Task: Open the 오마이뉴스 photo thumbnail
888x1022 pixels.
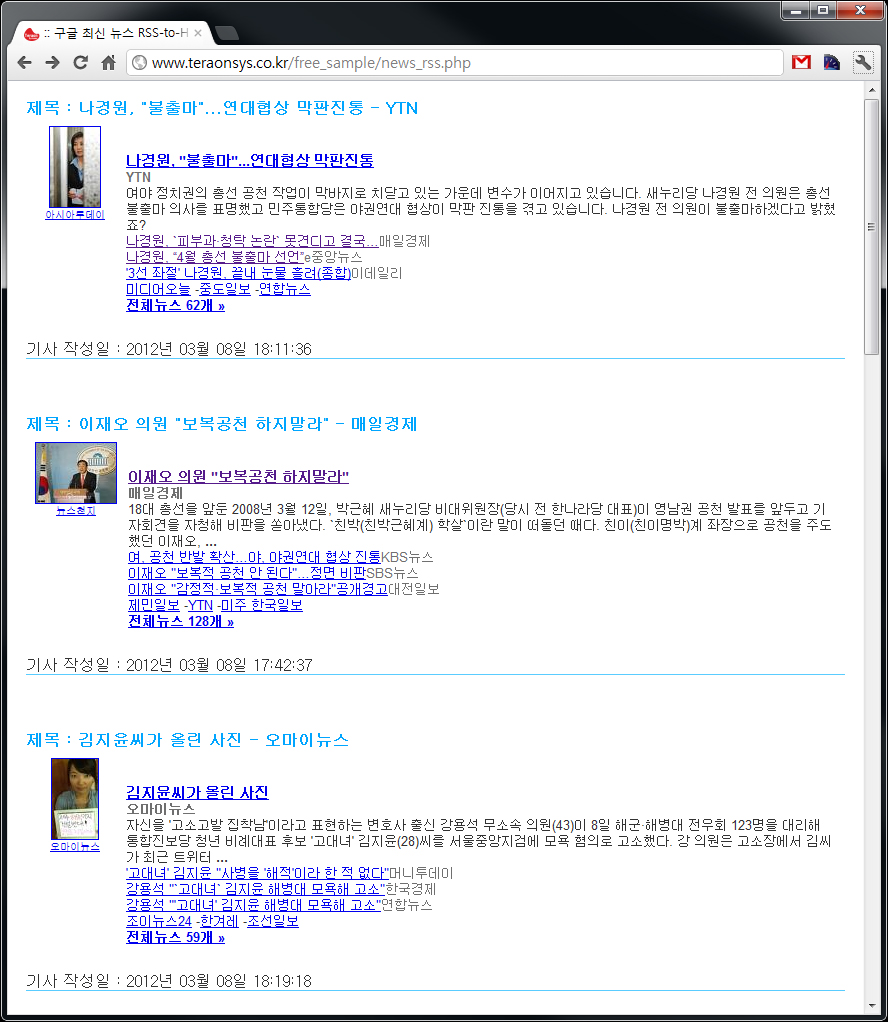Action: pos(75,799)
